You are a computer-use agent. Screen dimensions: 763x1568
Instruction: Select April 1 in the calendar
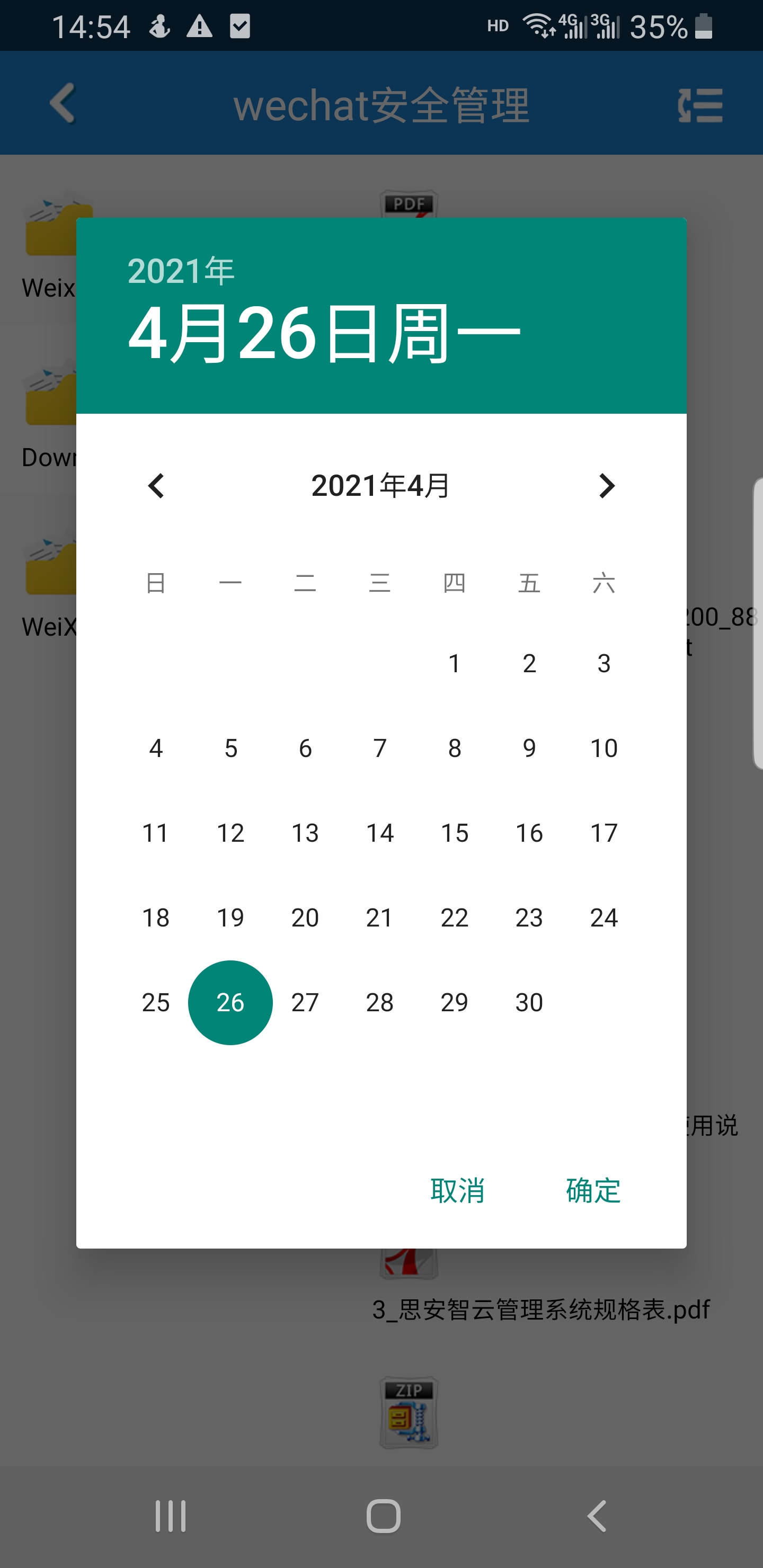454,663
